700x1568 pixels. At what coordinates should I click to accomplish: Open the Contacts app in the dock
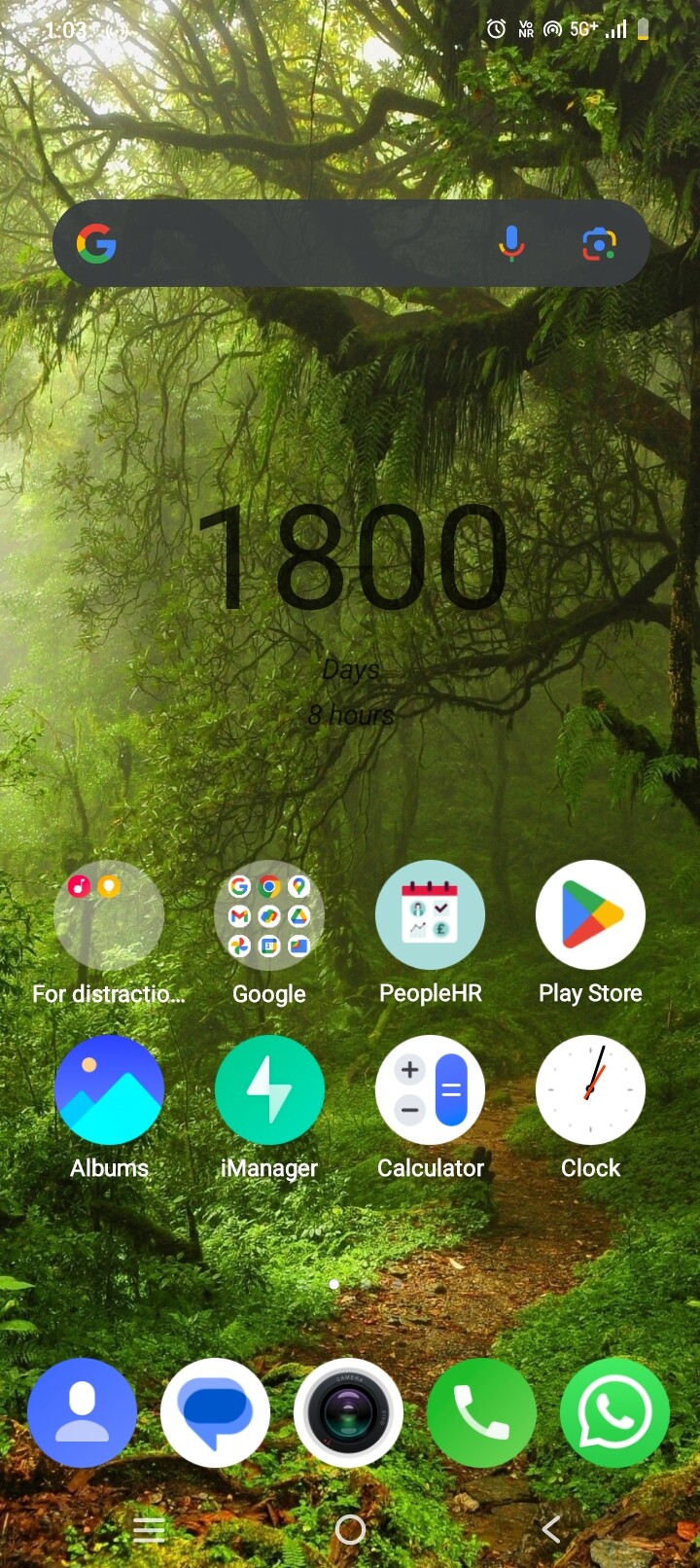pyautogui.click(x=83, y=1412)
